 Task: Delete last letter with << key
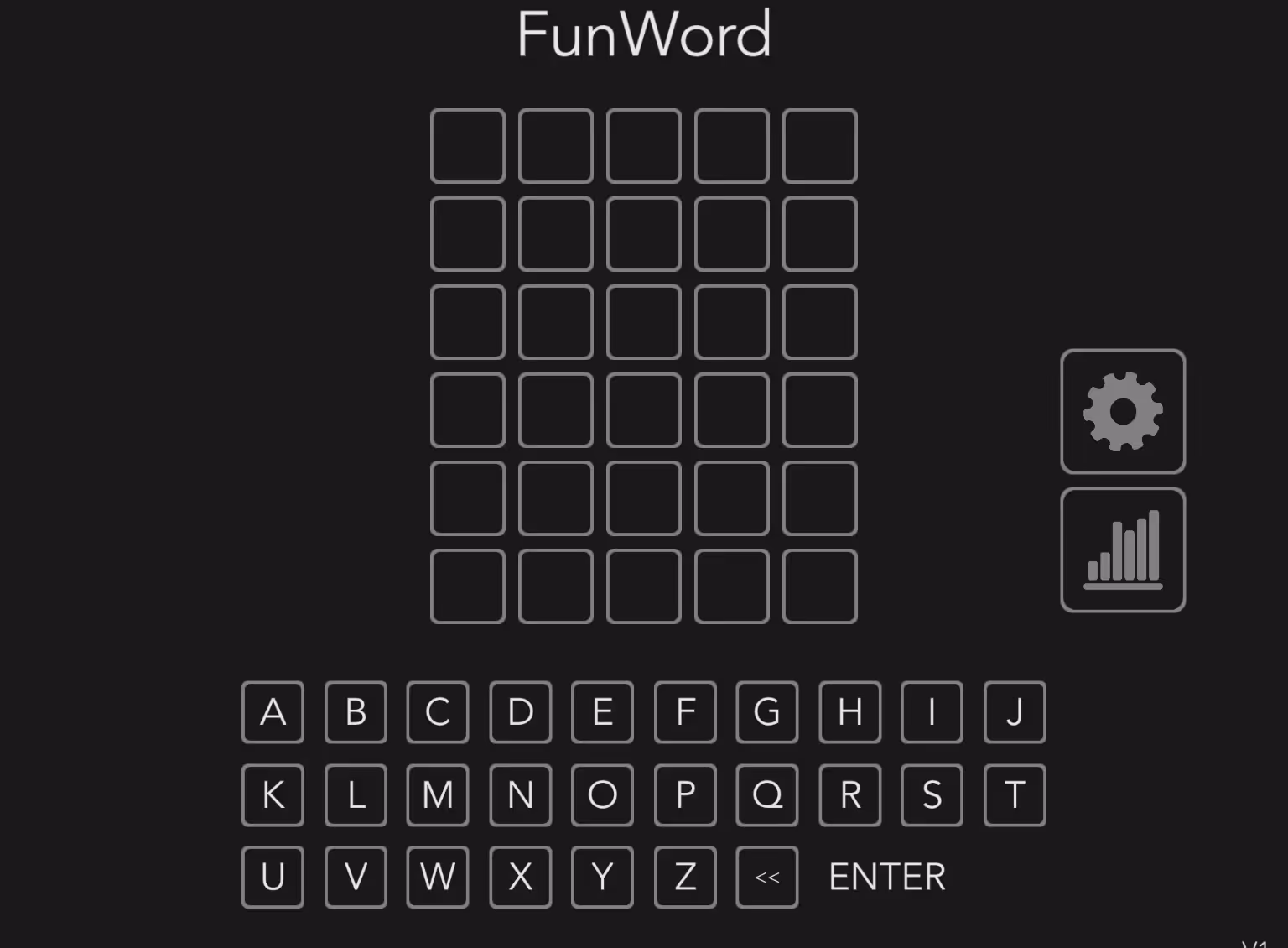(x=767, y=877)
